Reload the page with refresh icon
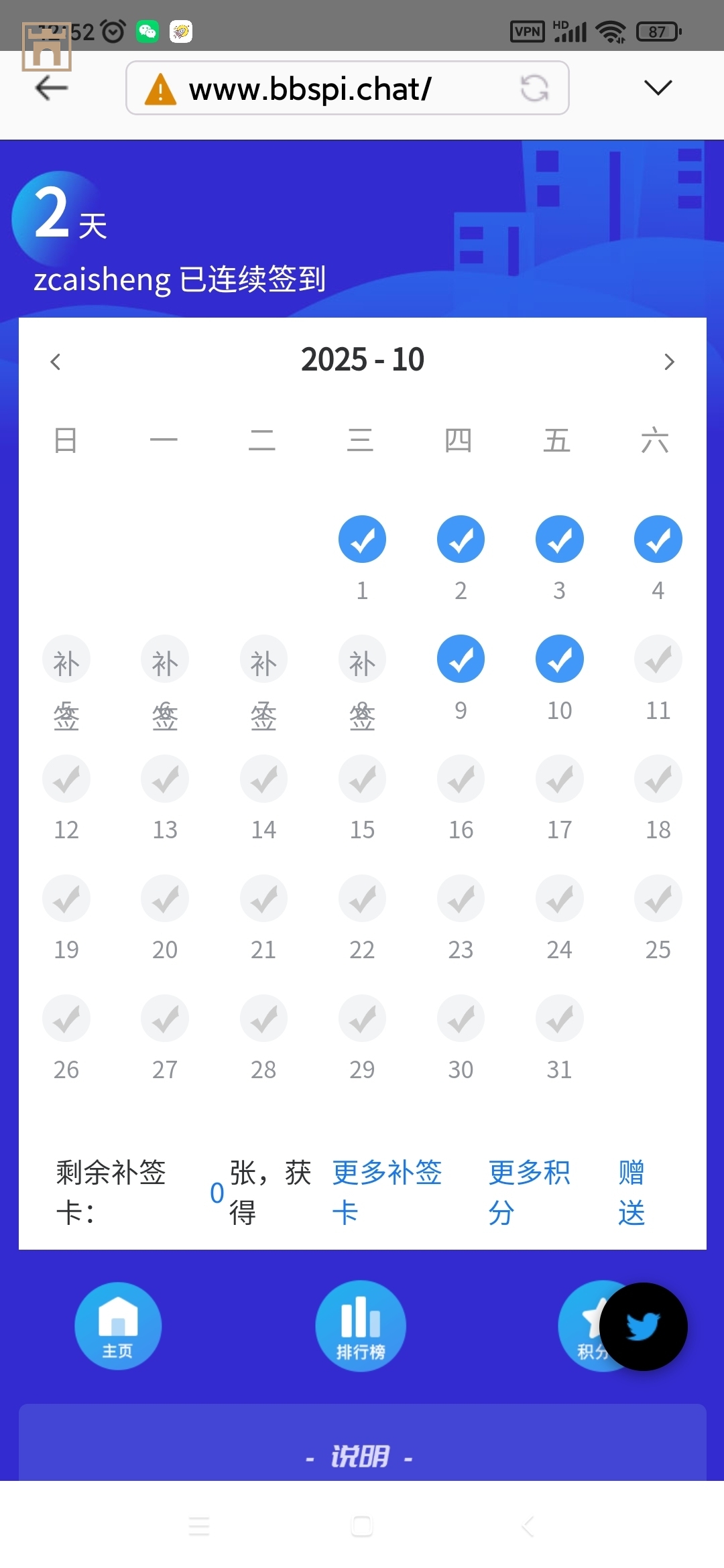The width and height of the screenshot is (724, 1568). tap(534, 88)
